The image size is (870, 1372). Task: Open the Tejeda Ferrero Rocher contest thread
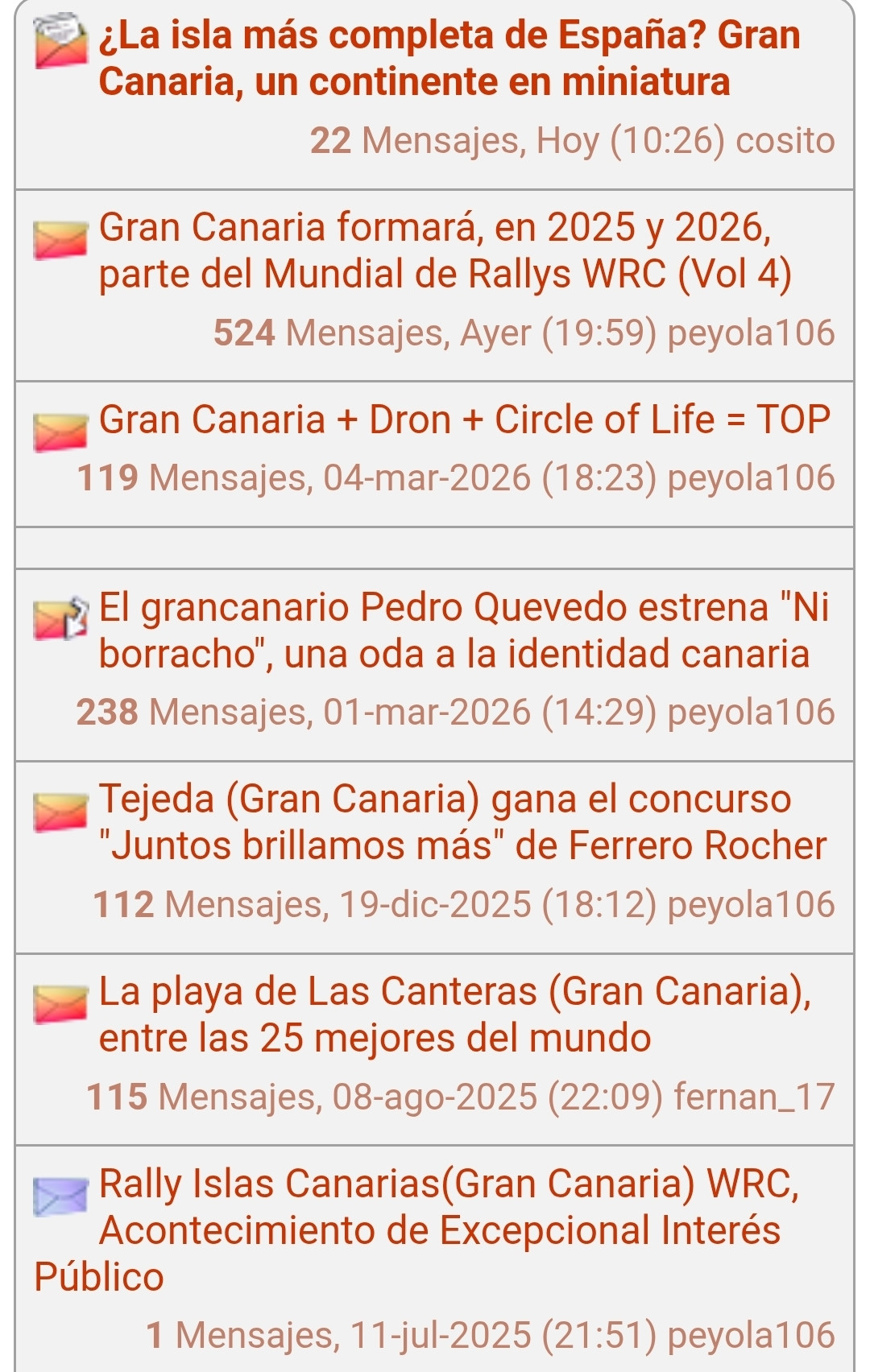pyautogui.click(x=462, y=822)
